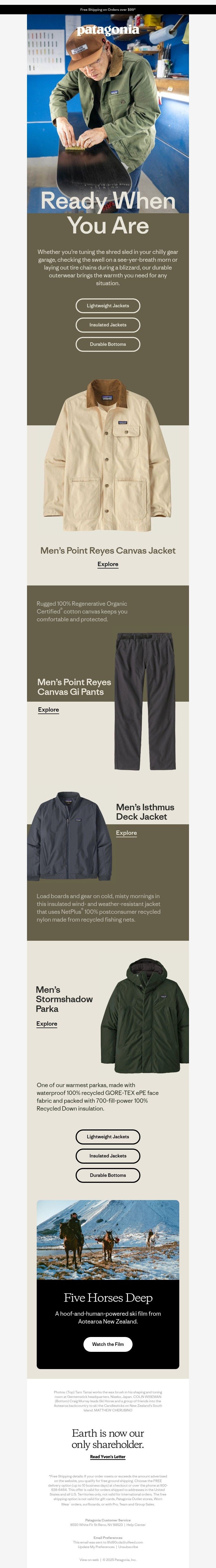Open Update My Preferences
Screen dimensions: 216x1568
click(96, 1547)
